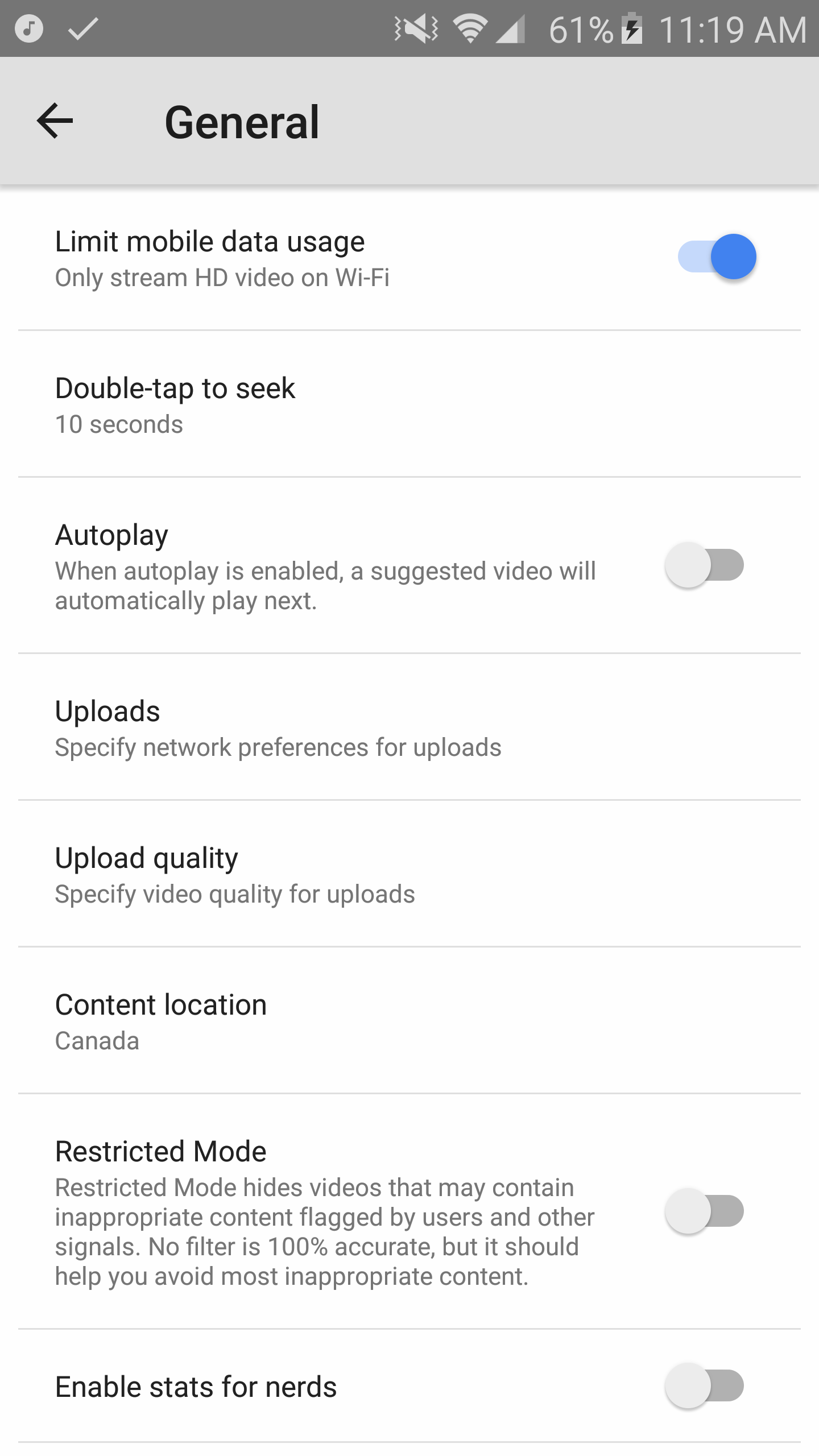The image size is (819, 1456).
Task: Open Upload quality setting
Action: click(409, 875)
